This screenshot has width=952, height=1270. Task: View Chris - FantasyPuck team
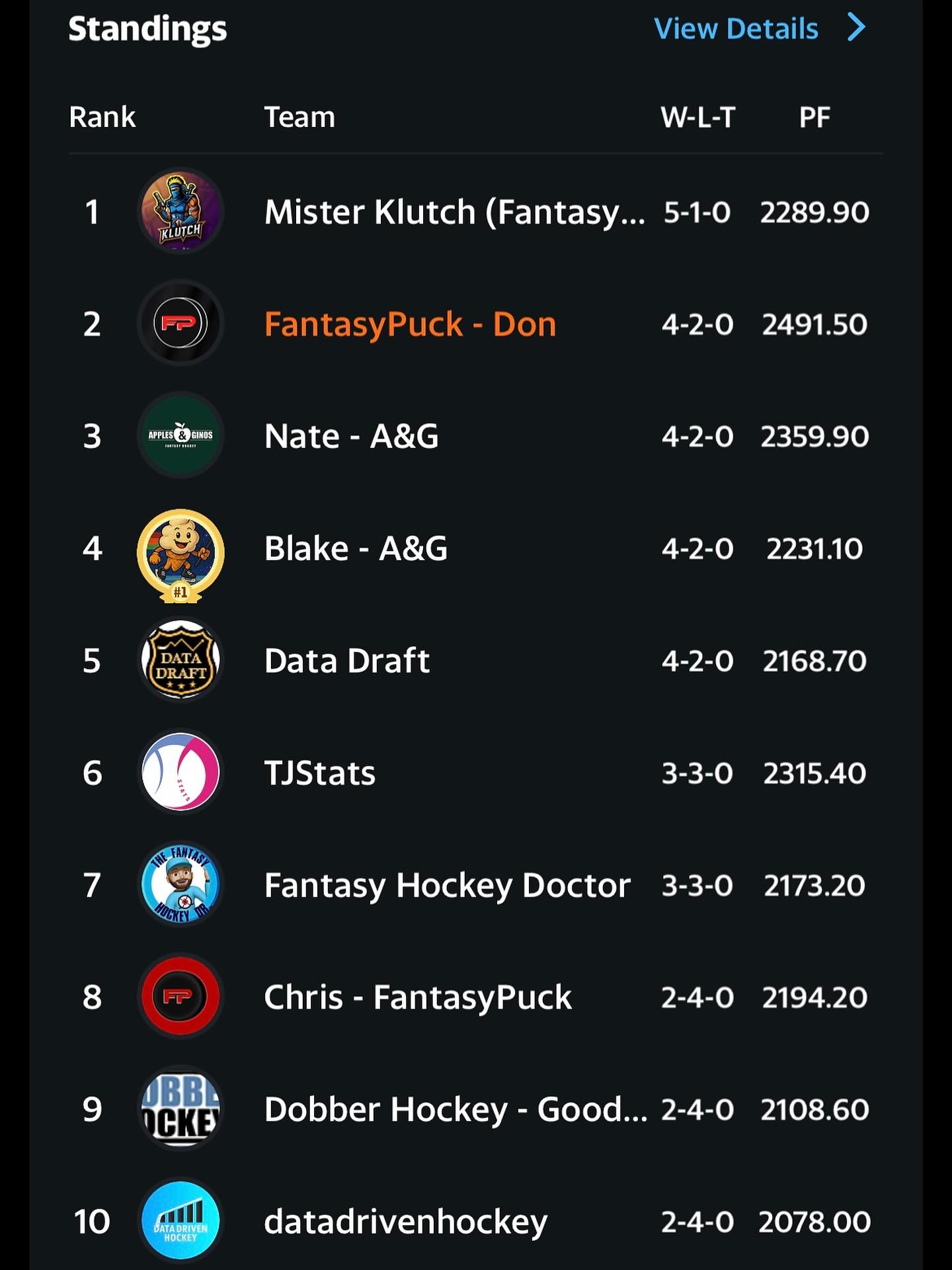click(476, 997)
